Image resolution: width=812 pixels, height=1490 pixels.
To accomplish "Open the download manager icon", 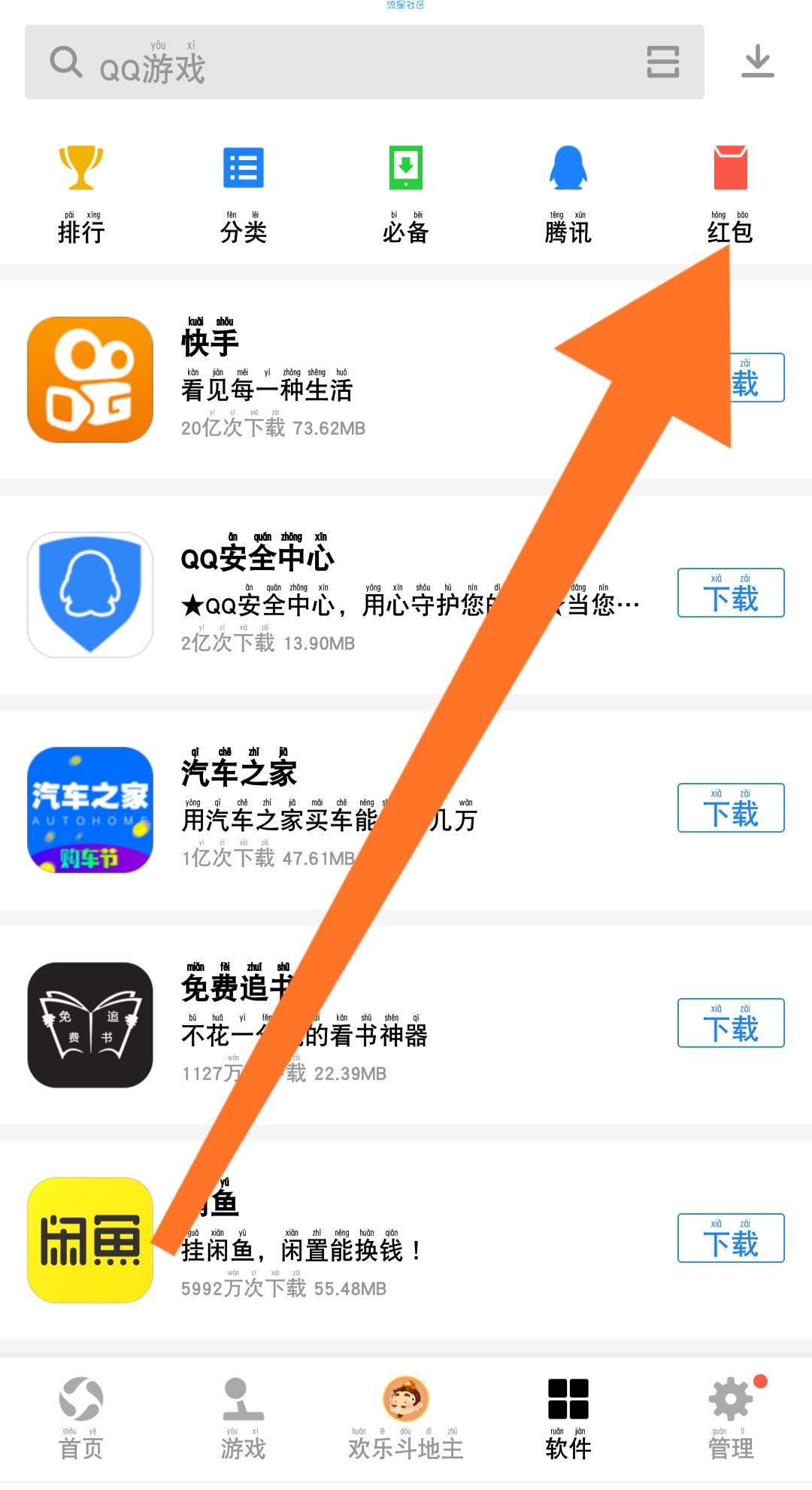I will [757, 62].
